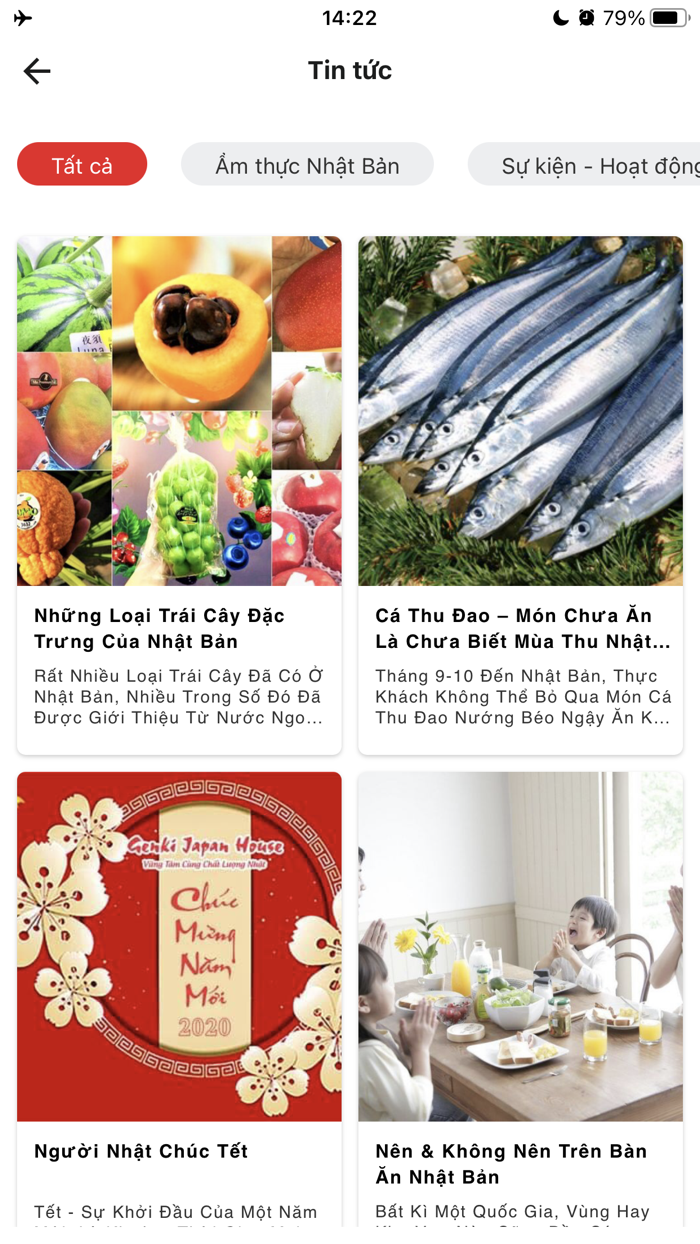Select the Tất cả filter chip
The image size is (700, 1244).
[x=82, y=165]
